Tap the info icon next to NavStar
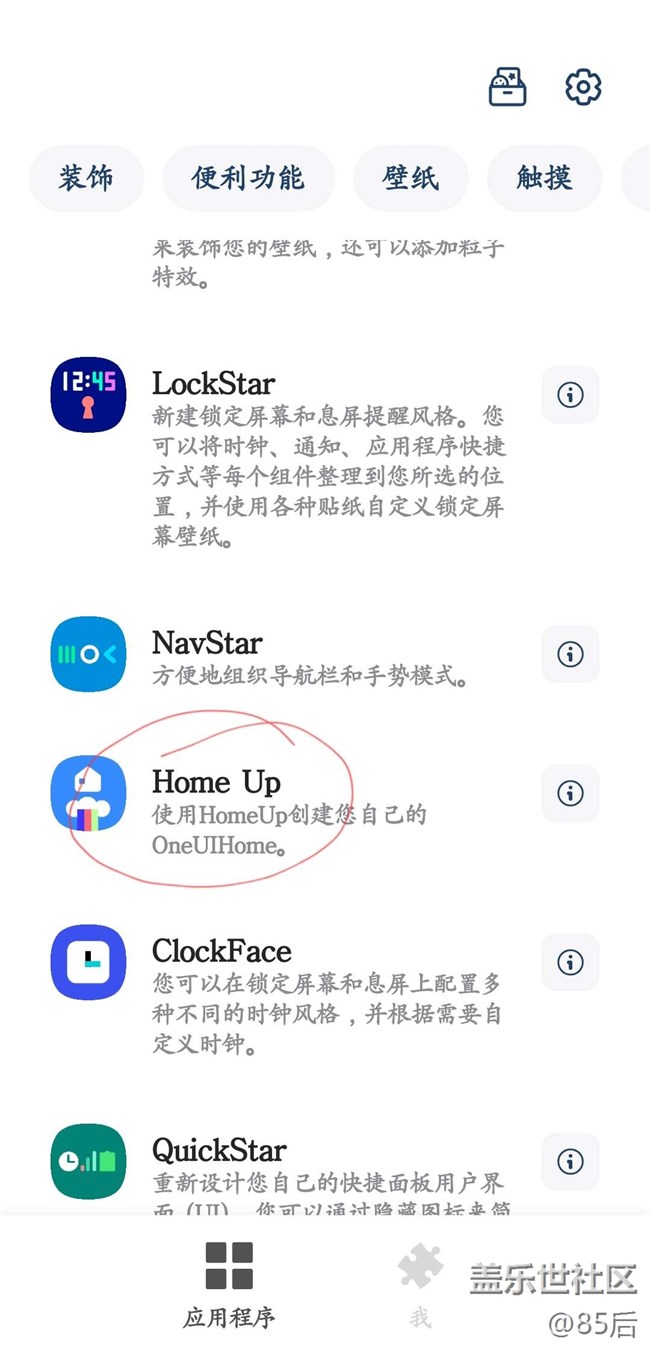This screenshot has width=650, height=1359. coord(570,654)
